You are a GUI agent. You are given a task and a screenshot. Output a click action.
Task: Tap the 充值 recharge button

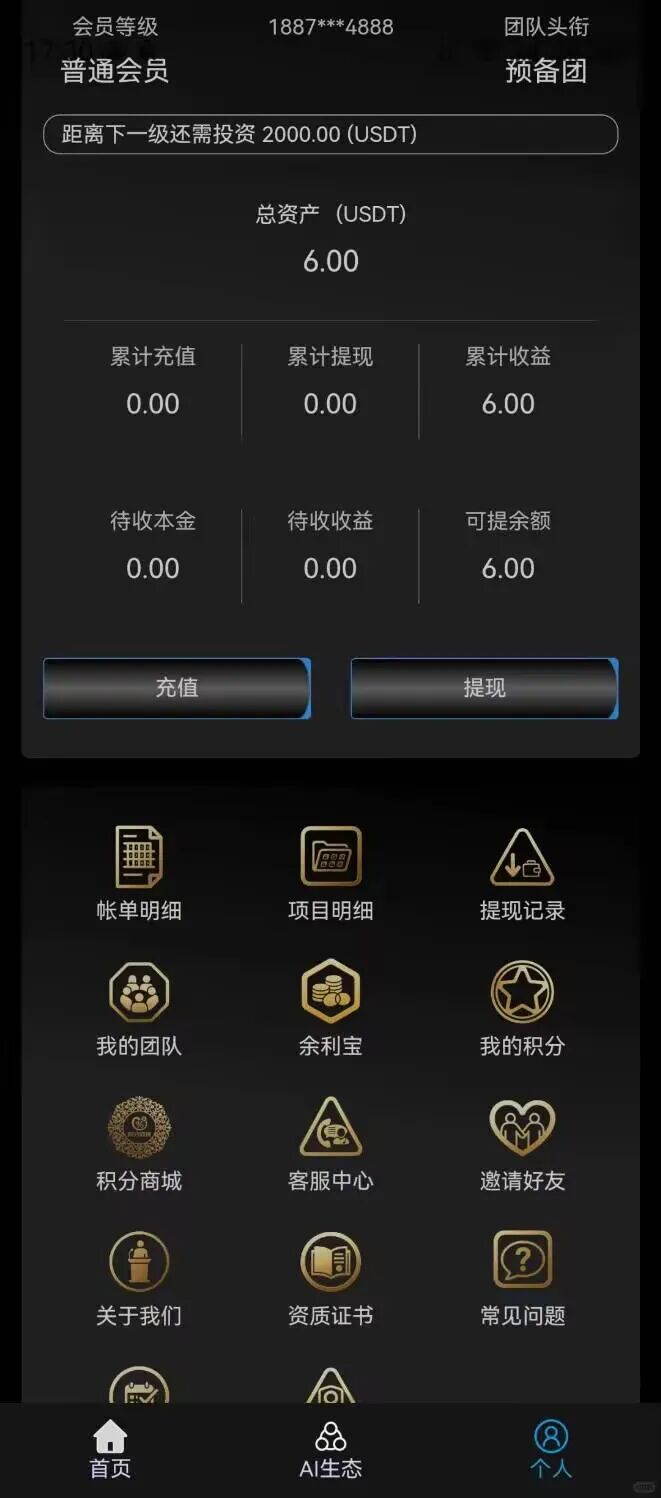[x=177, y=688]
